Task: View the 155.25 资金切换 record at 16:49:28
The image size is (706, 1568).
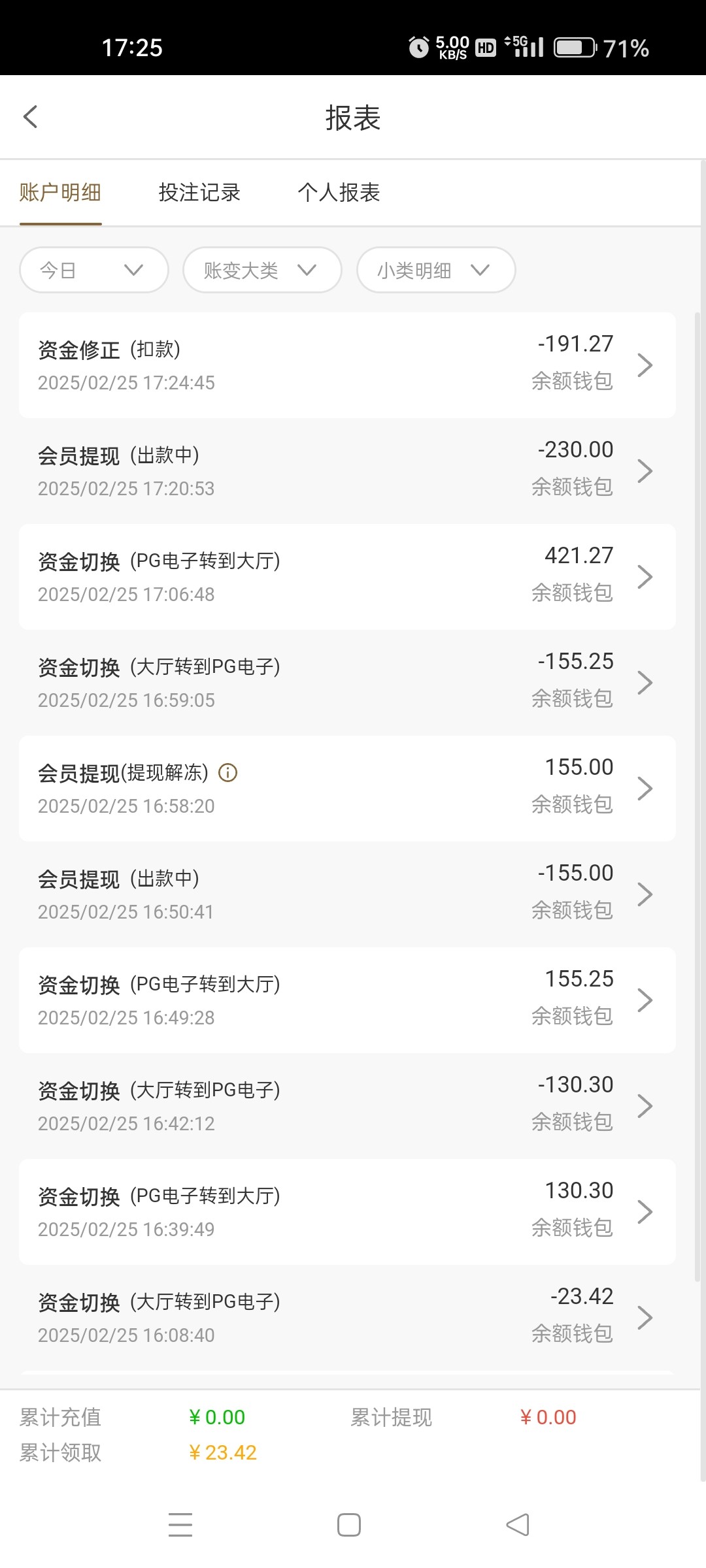Action: click(346, 1000)
